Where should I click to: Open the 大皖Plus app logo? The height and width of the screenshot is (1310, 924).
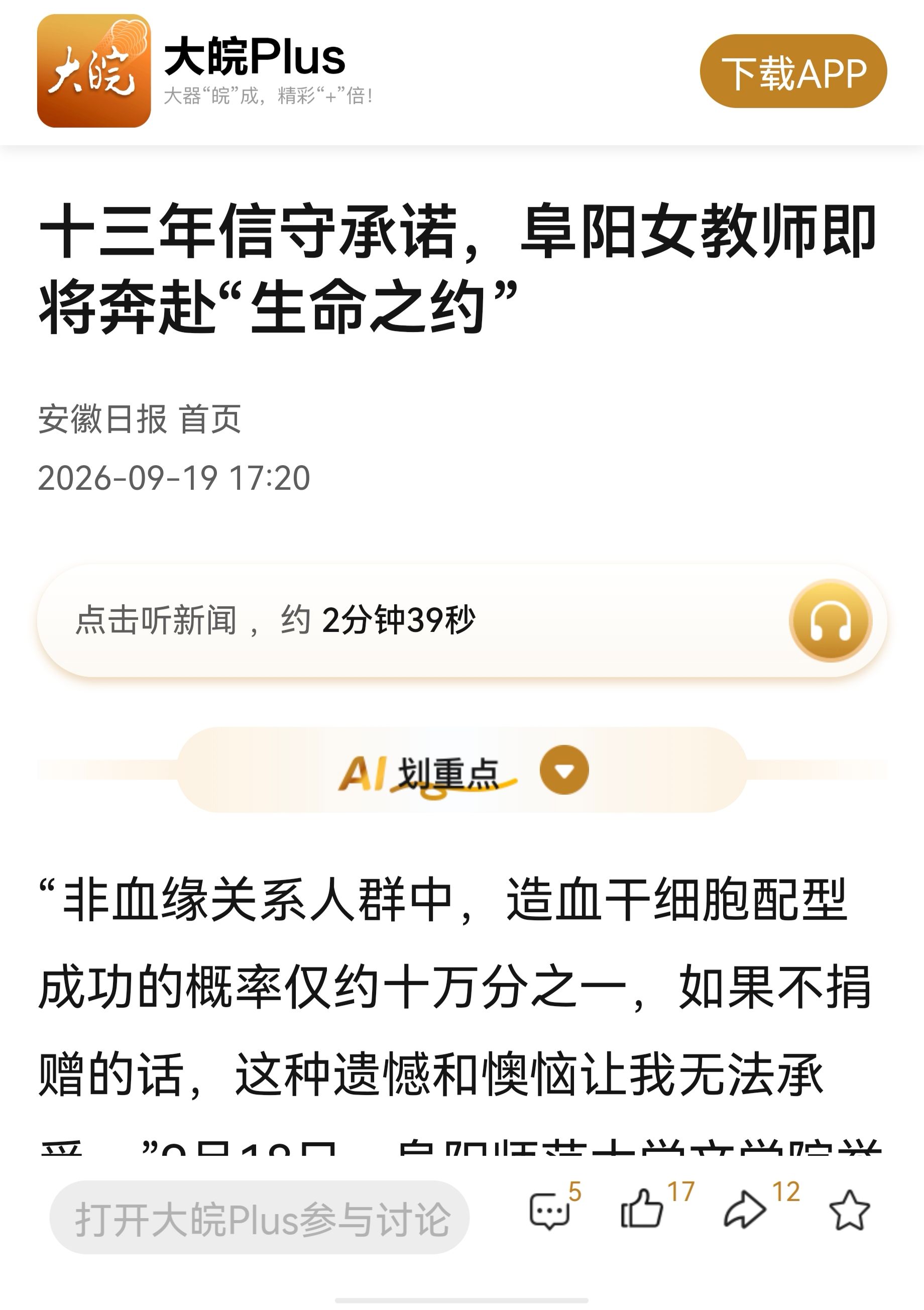94,71
